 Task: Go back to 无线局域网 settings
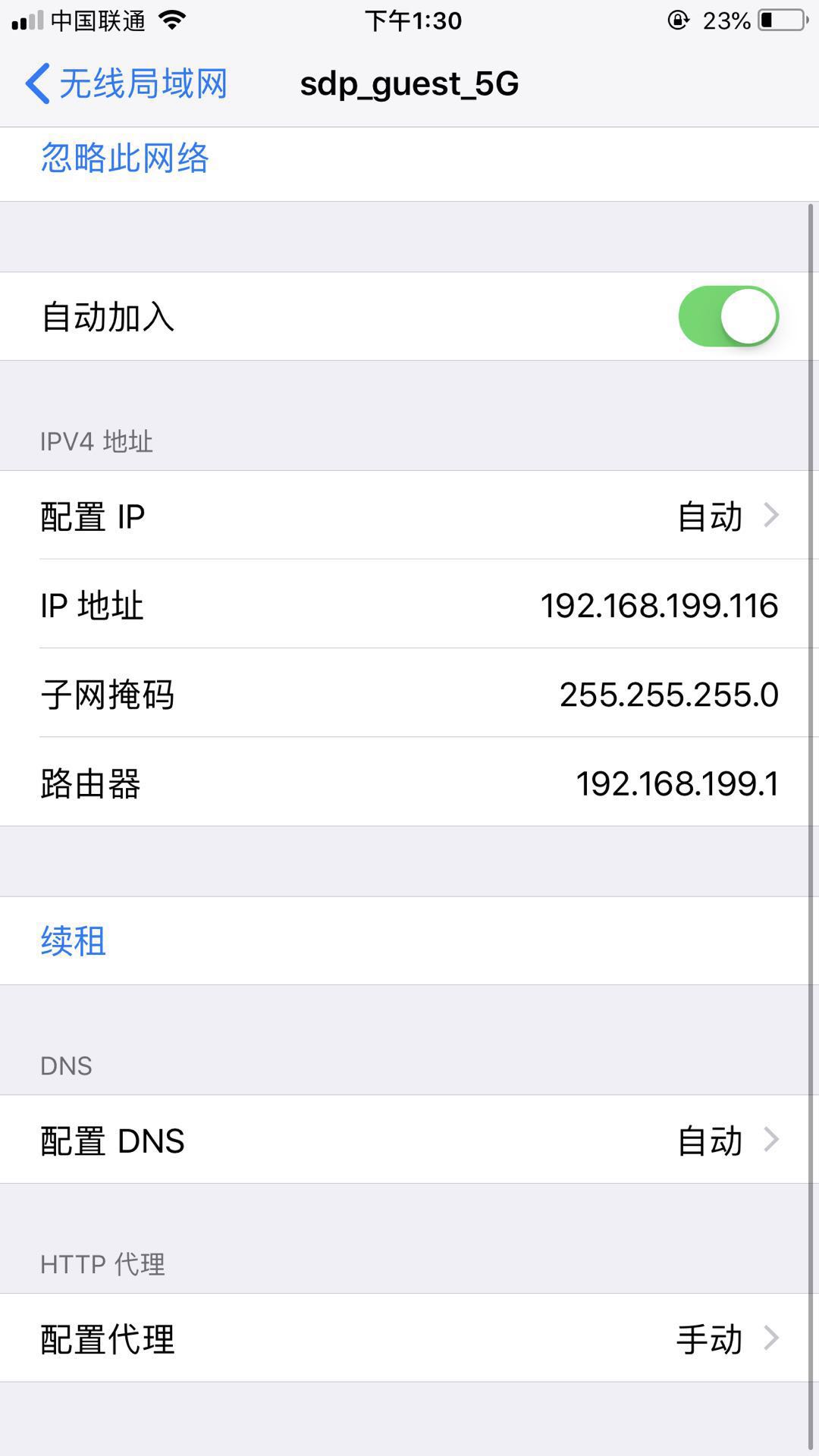[x=126, y=83]
